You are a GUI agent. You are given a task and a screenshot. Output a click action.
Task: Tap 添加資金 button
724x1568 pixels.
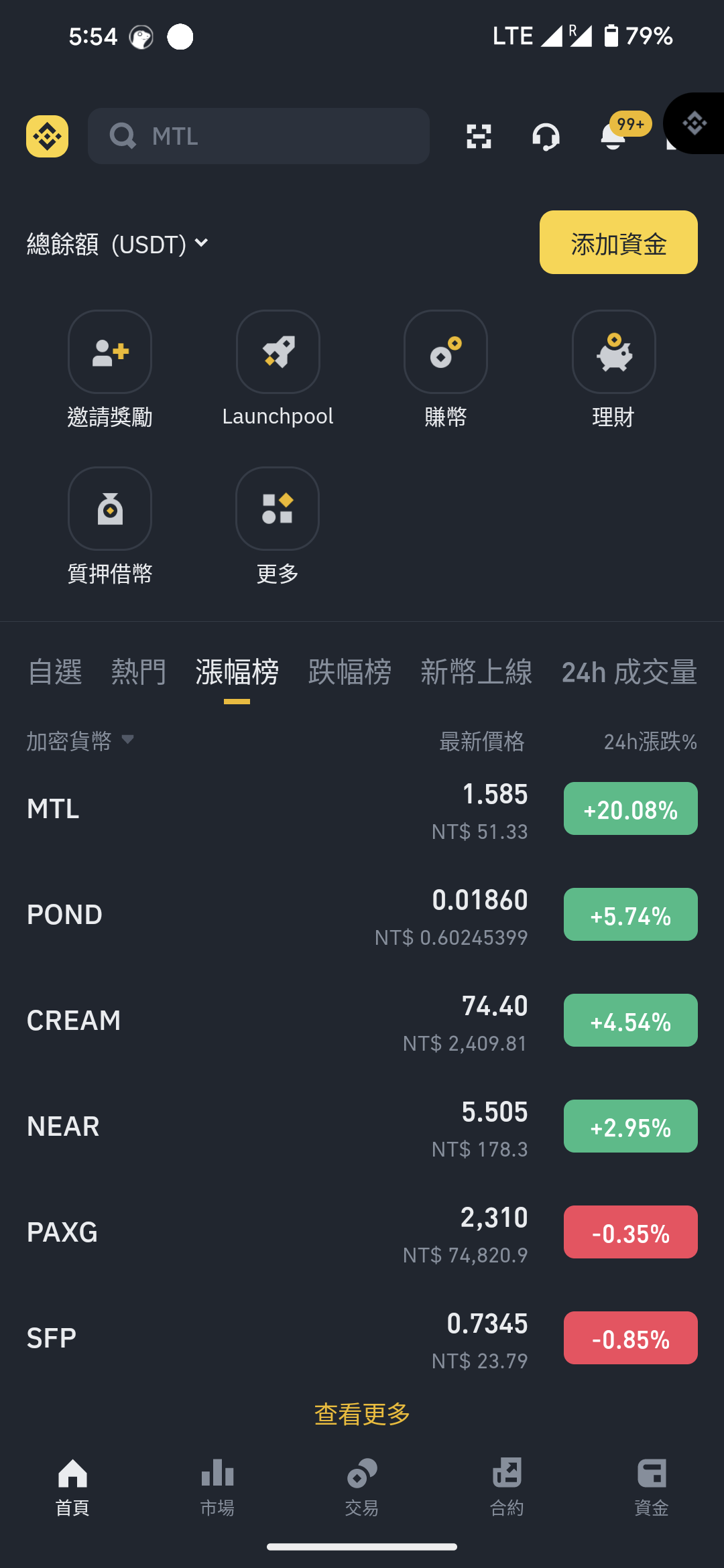click(x=619, y=243)
